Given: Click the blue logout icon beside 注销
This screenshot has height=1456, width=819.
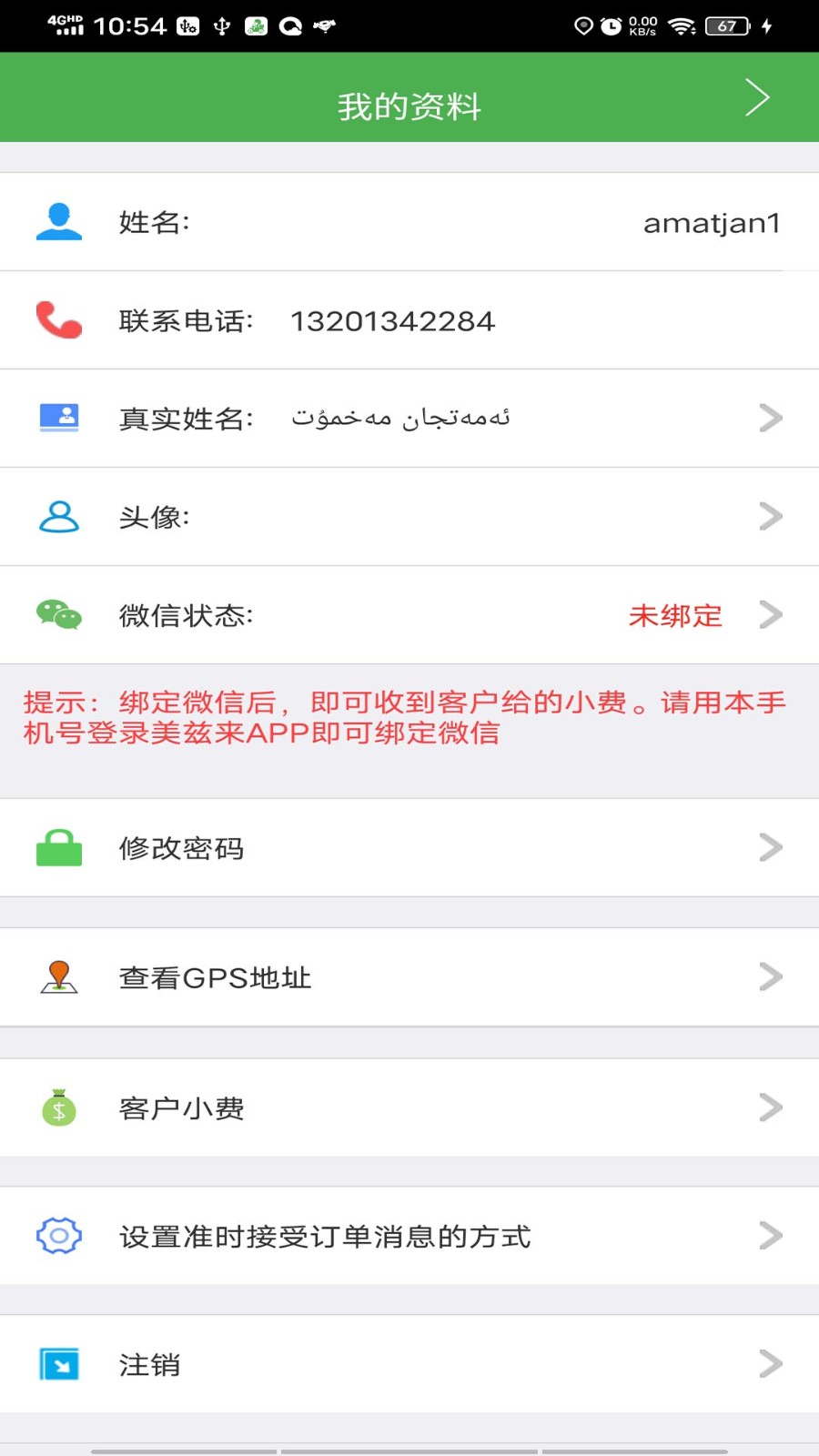Looking at the screenshot, I should point(58,1364).
